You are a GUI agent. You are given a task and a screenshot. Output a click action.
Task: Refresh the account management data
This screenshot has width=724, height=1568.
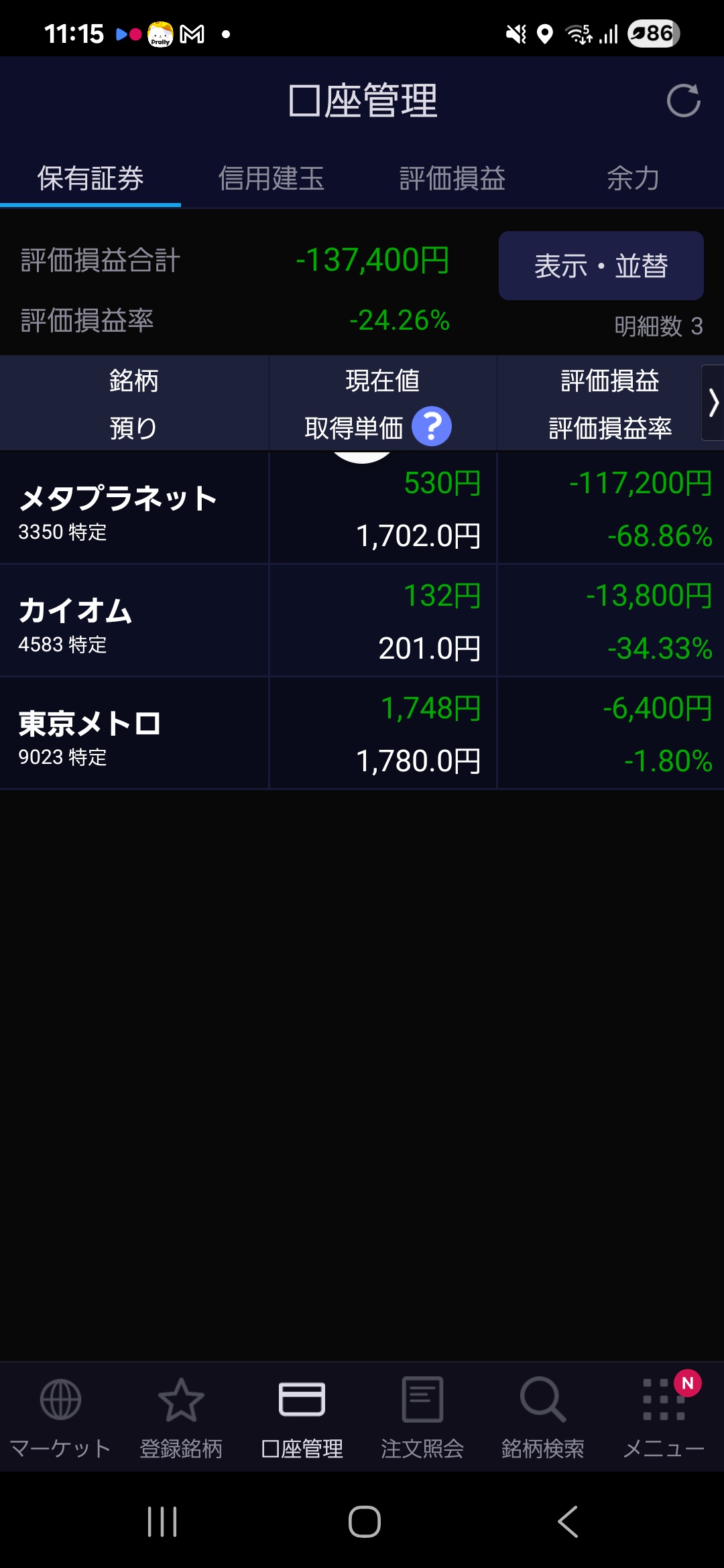click(x=683, y=101)
